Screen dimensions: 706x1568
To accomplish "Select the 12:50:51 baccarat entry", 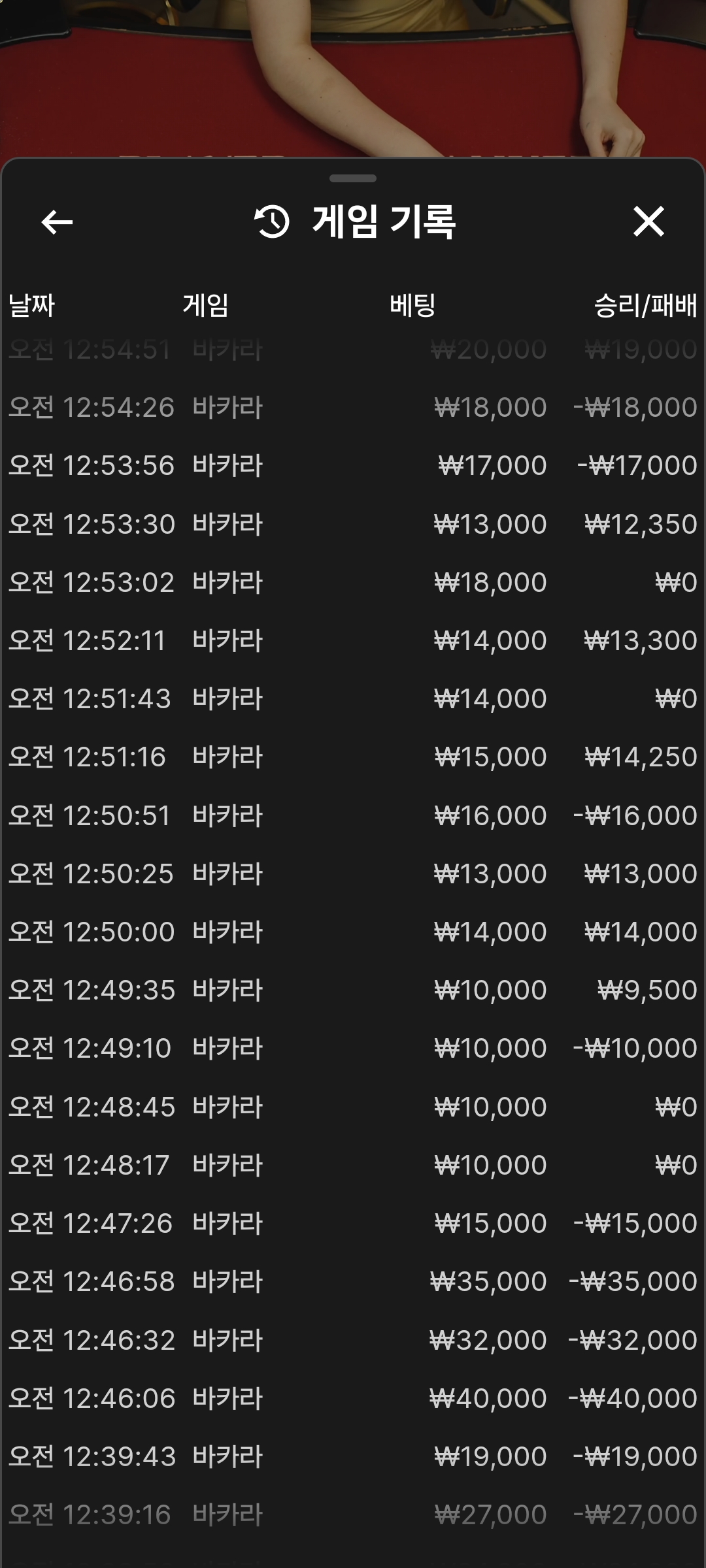I will pos(353,815).
